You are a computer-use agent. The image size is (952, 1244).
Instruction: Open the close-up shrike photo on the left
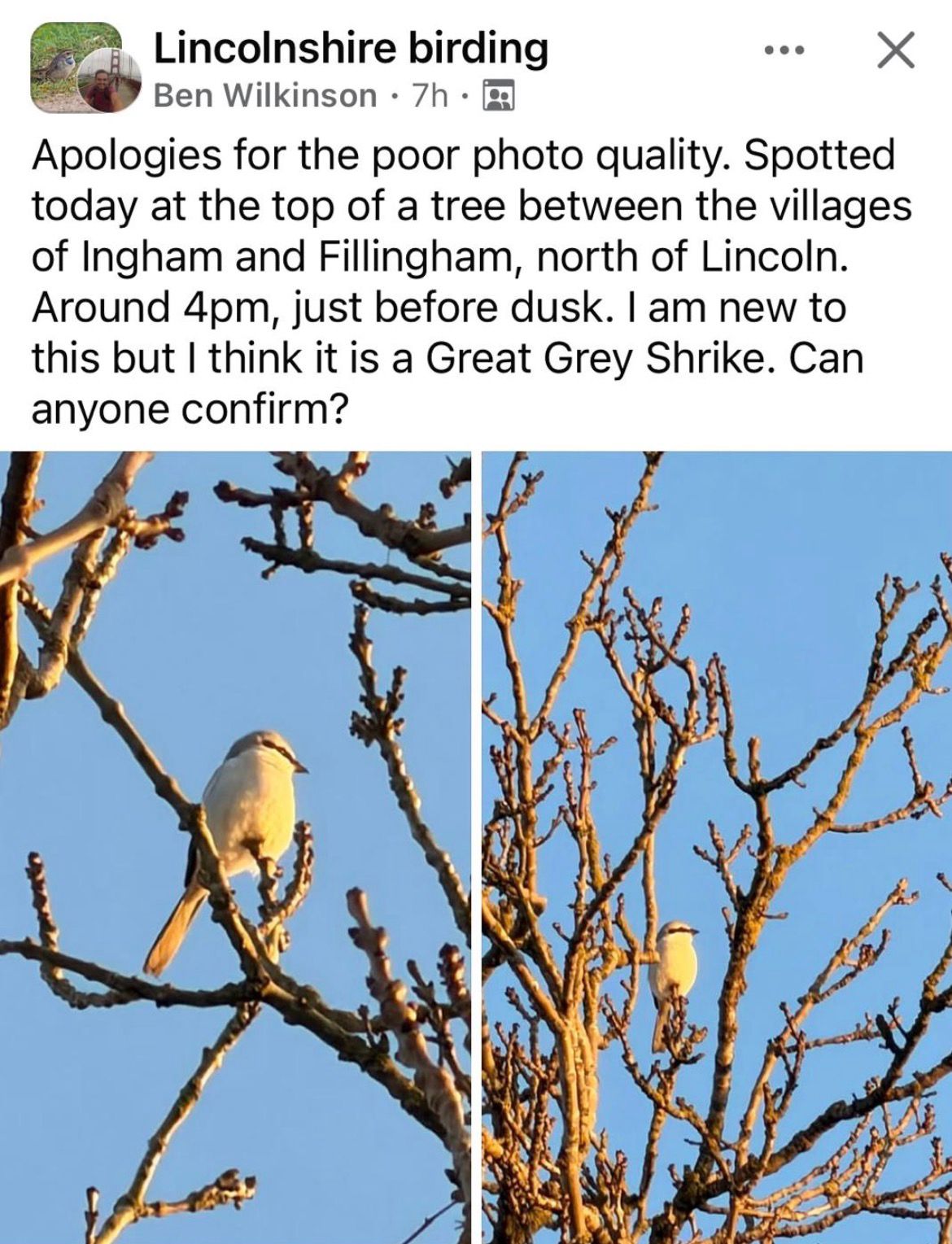coord(235,846)
